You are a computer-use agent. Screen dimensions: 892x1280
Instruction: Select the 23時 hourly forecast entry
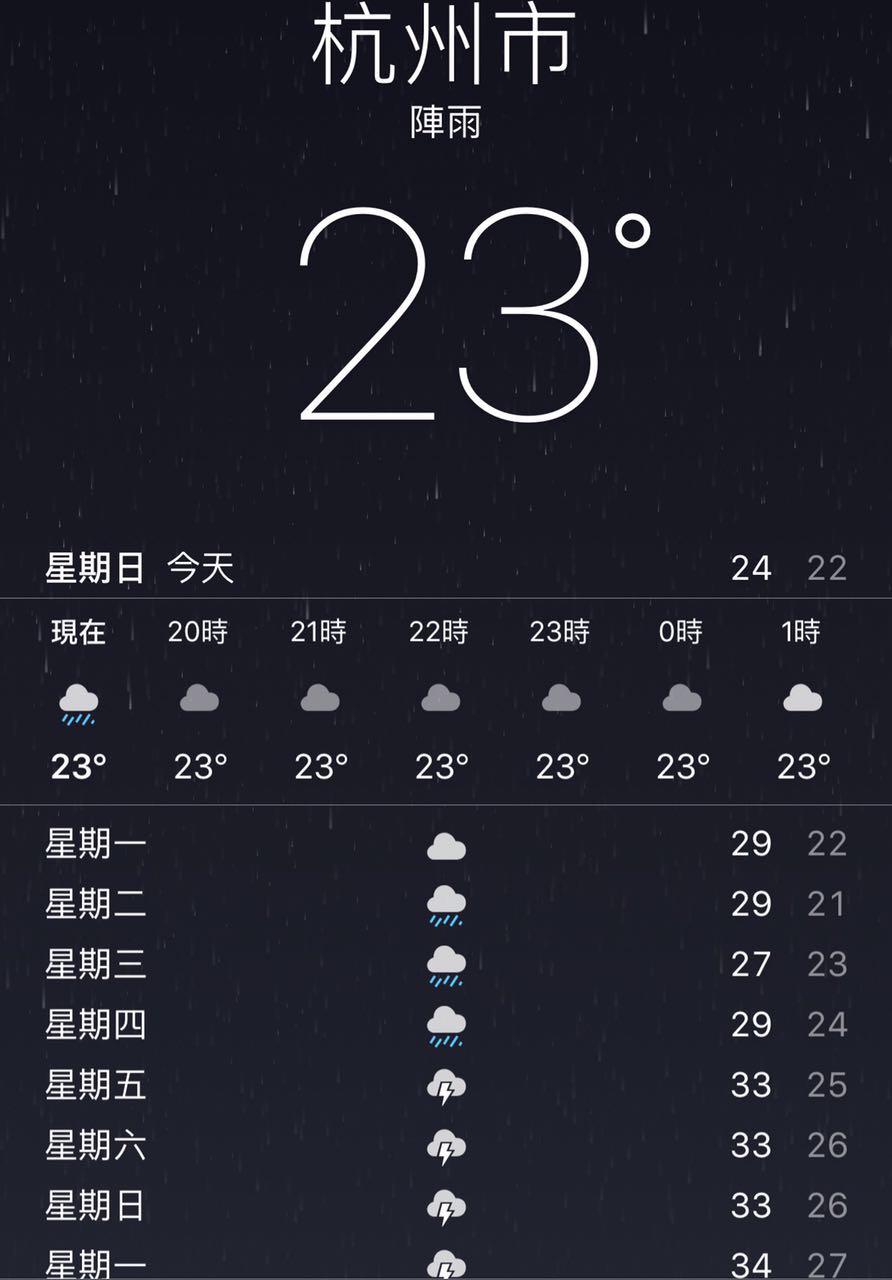pos(559,632)
